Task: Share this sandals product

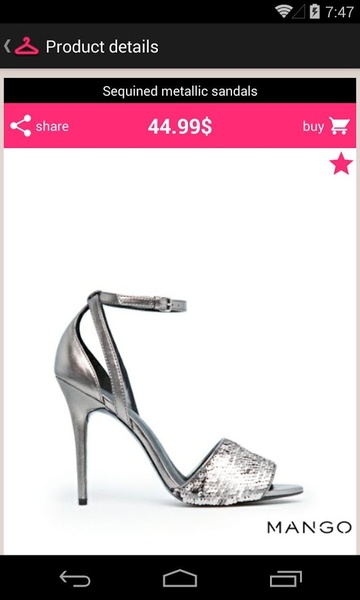Action: pos(39,126)
